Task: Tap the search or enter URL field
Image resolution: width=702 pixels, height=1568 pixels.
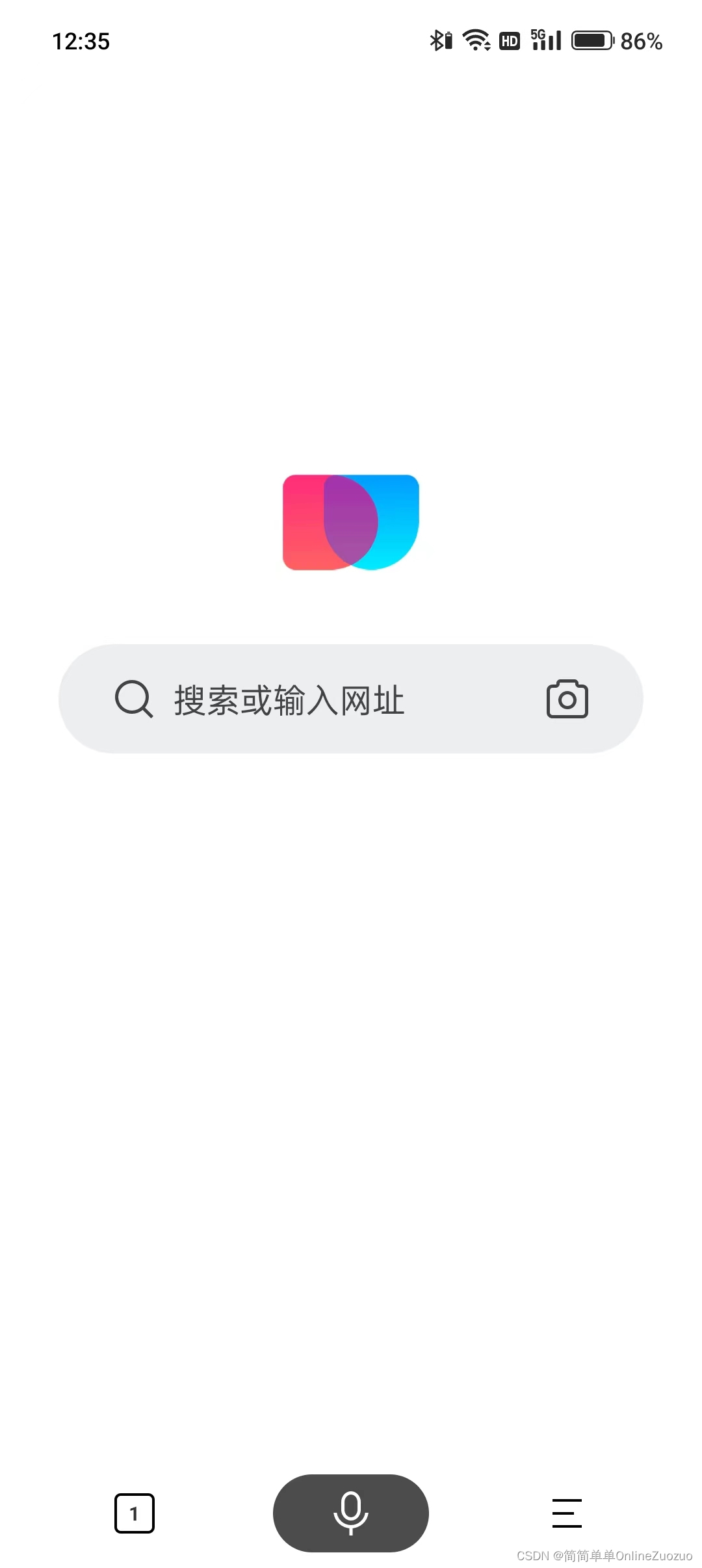Action: (351, 699)
